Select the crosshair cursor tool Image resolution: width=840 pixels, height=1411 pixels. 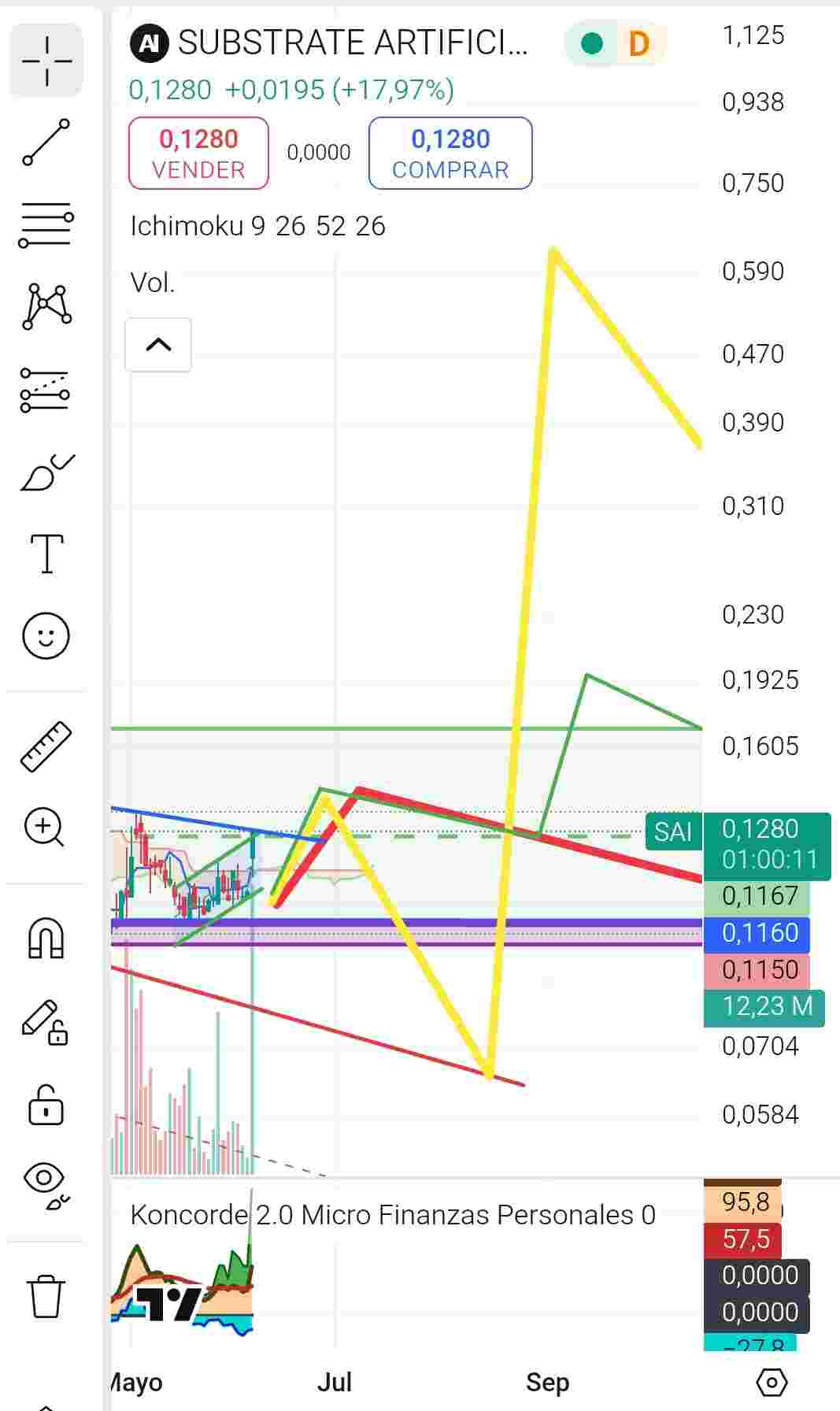46,61
